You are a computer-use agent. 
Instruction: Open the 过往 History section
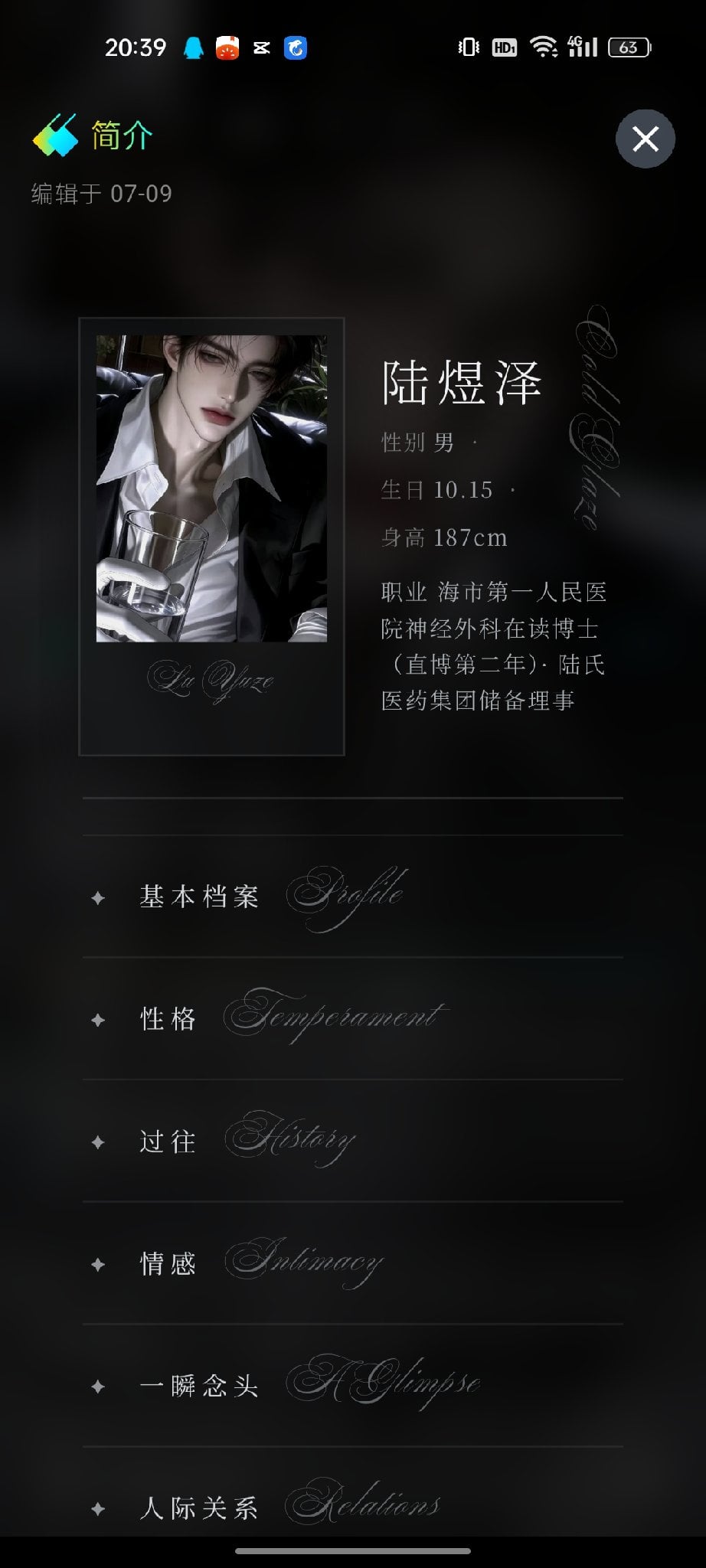[353, 1142]
